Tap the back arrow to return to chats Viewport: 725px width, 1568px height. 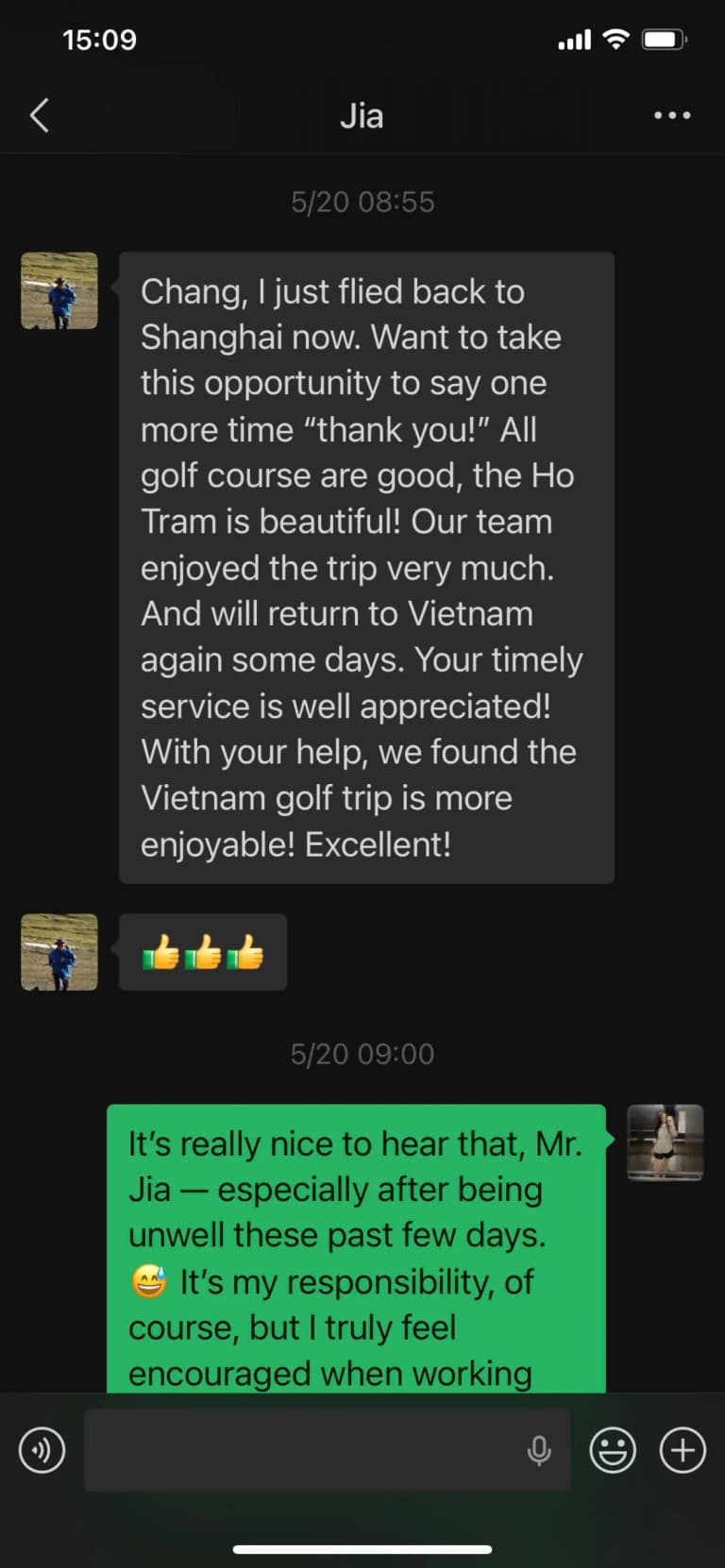39,115
